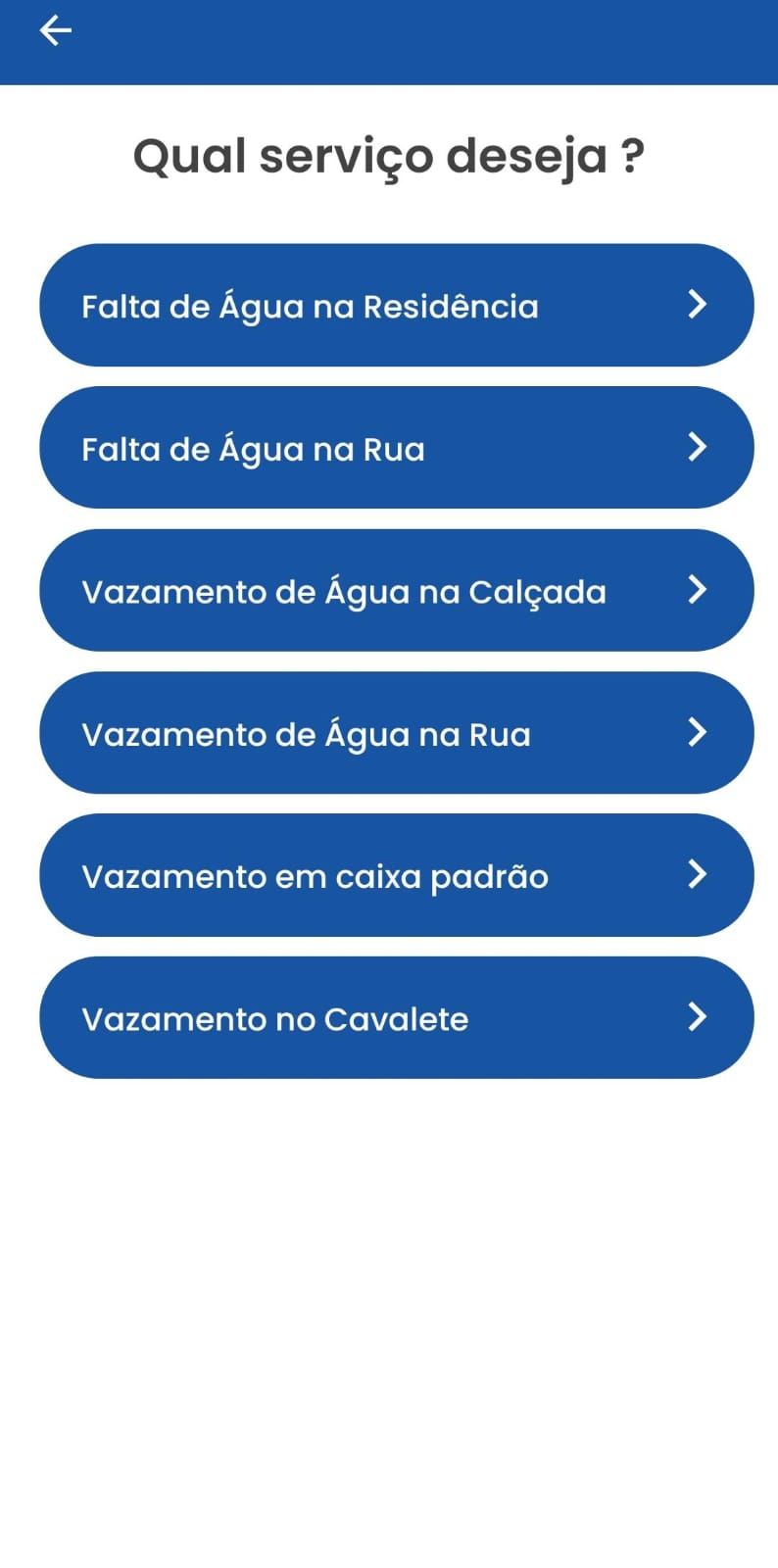
Task: Select Vazamento no Cavalete option
Action: 396,1018
